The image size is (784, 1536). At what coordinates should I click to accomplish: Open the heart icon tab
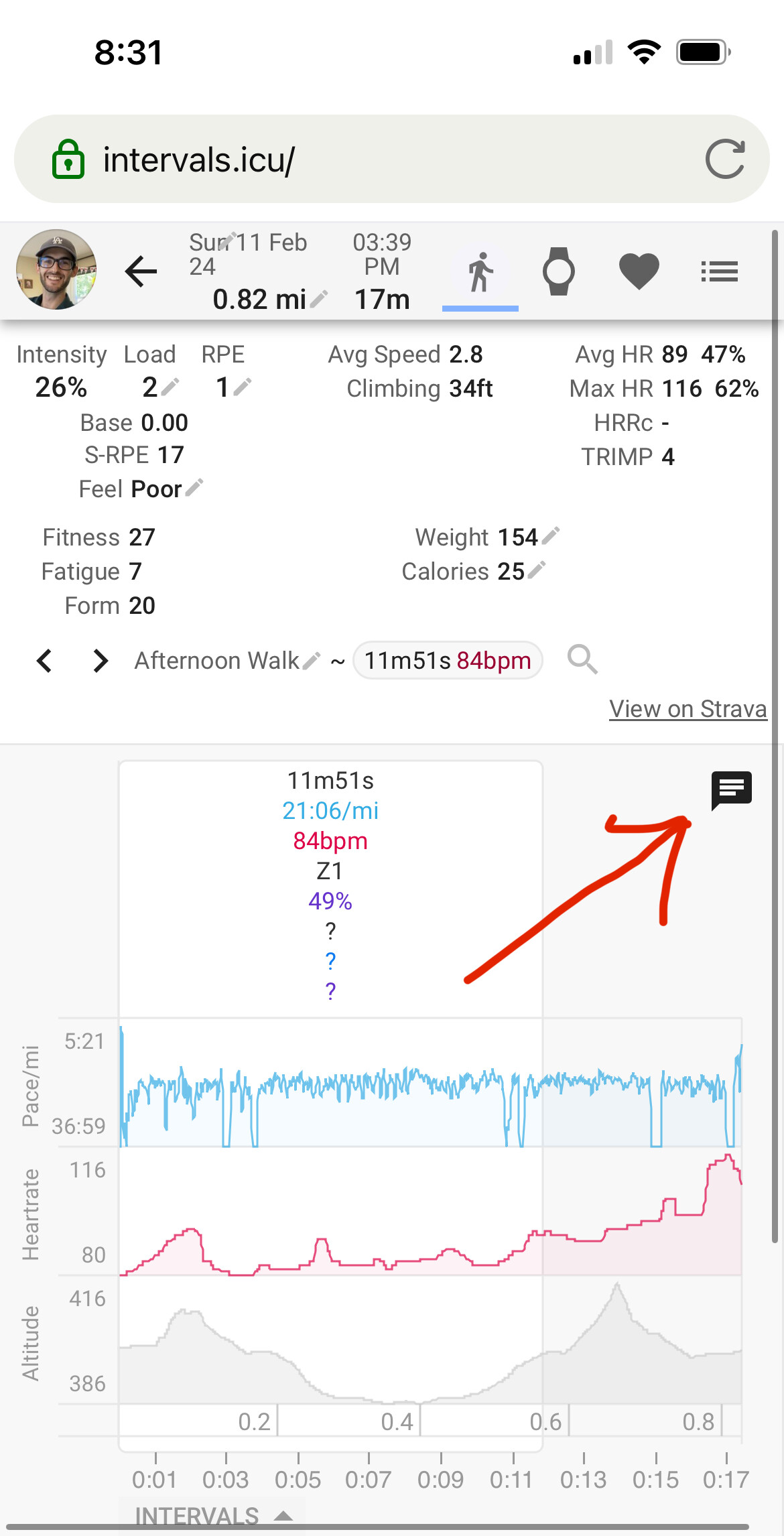[x=639, y=271]
